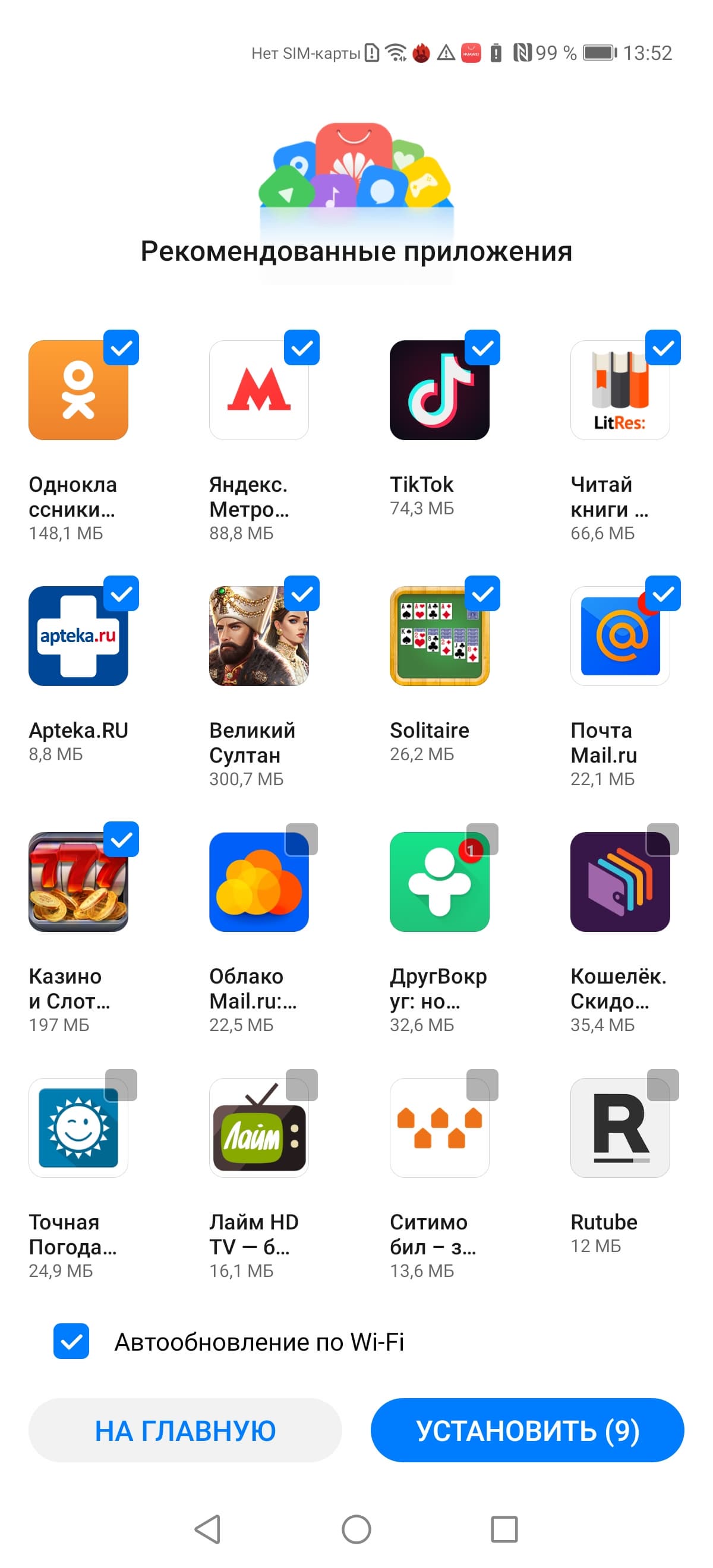Deselect Почта Mail.ru app
Screen dimensions: 713x1568
[662, 593]
